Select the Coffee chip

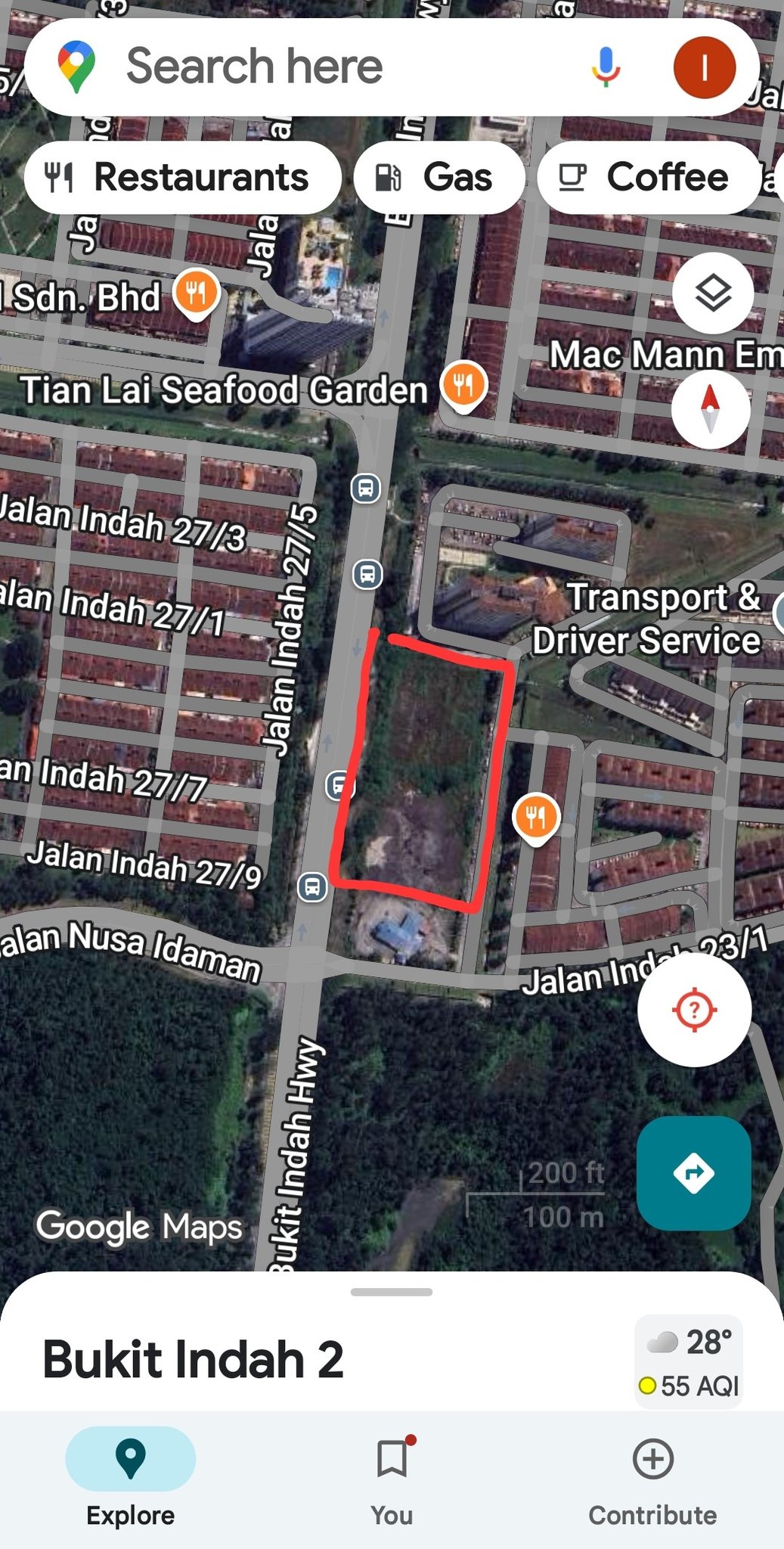(648, 178)
